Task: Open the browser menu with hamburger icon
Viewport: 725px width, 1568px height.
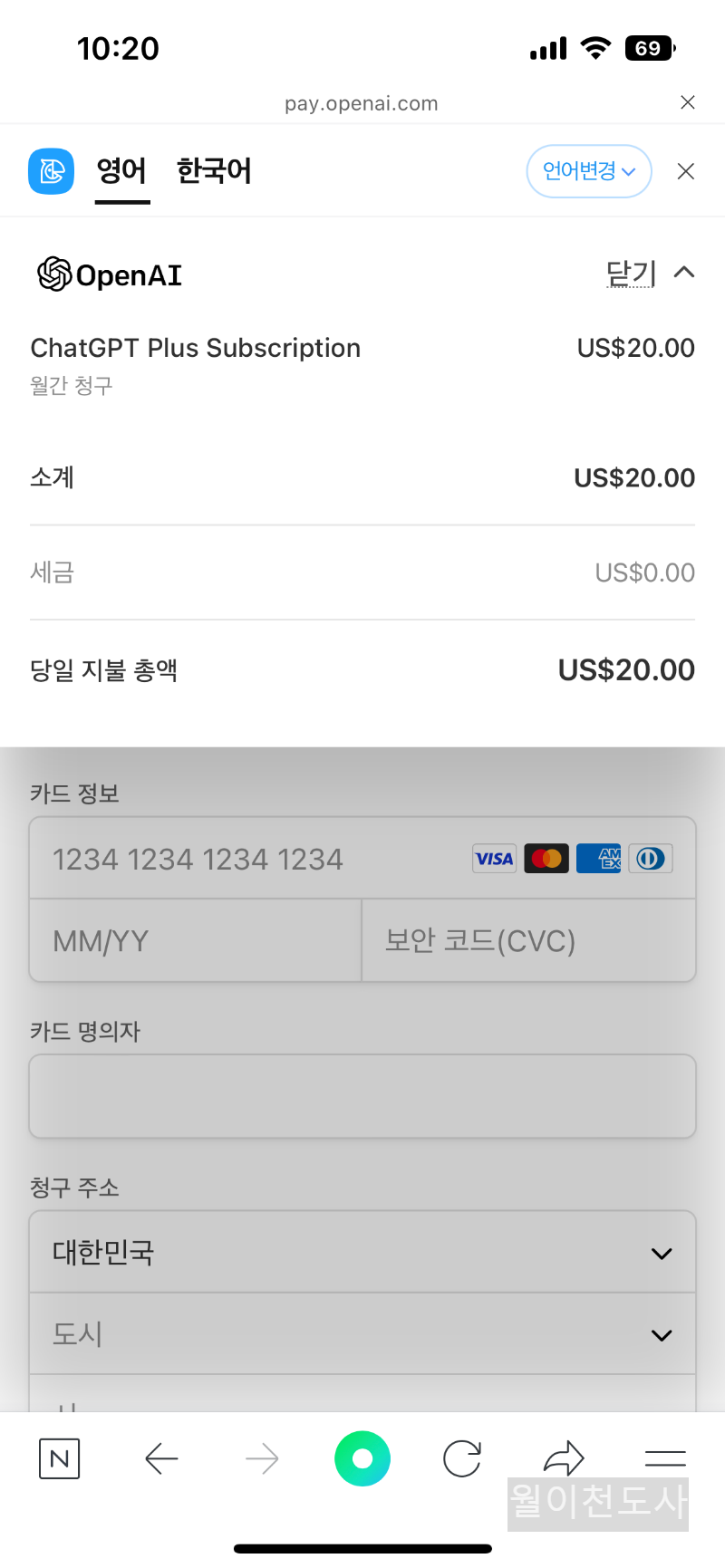Action: coord(665,1458)
